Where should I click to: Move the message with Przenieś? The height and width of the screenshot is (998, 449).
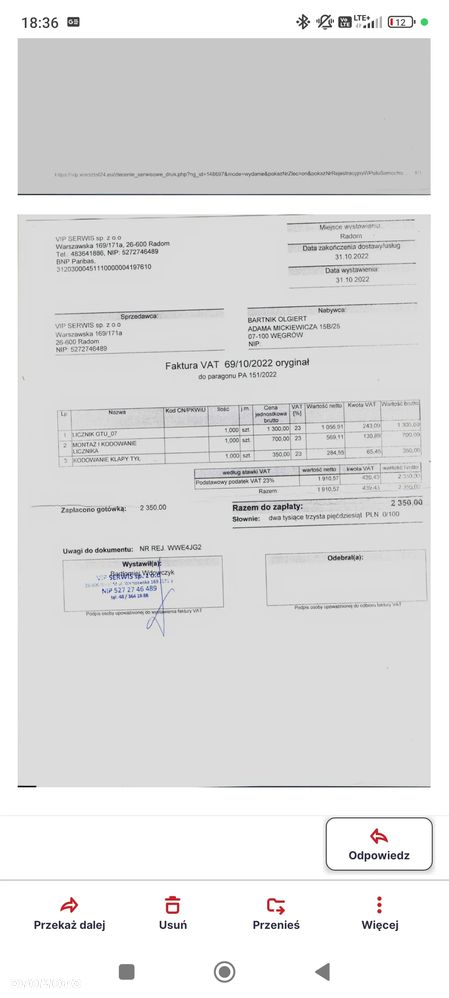276,913
